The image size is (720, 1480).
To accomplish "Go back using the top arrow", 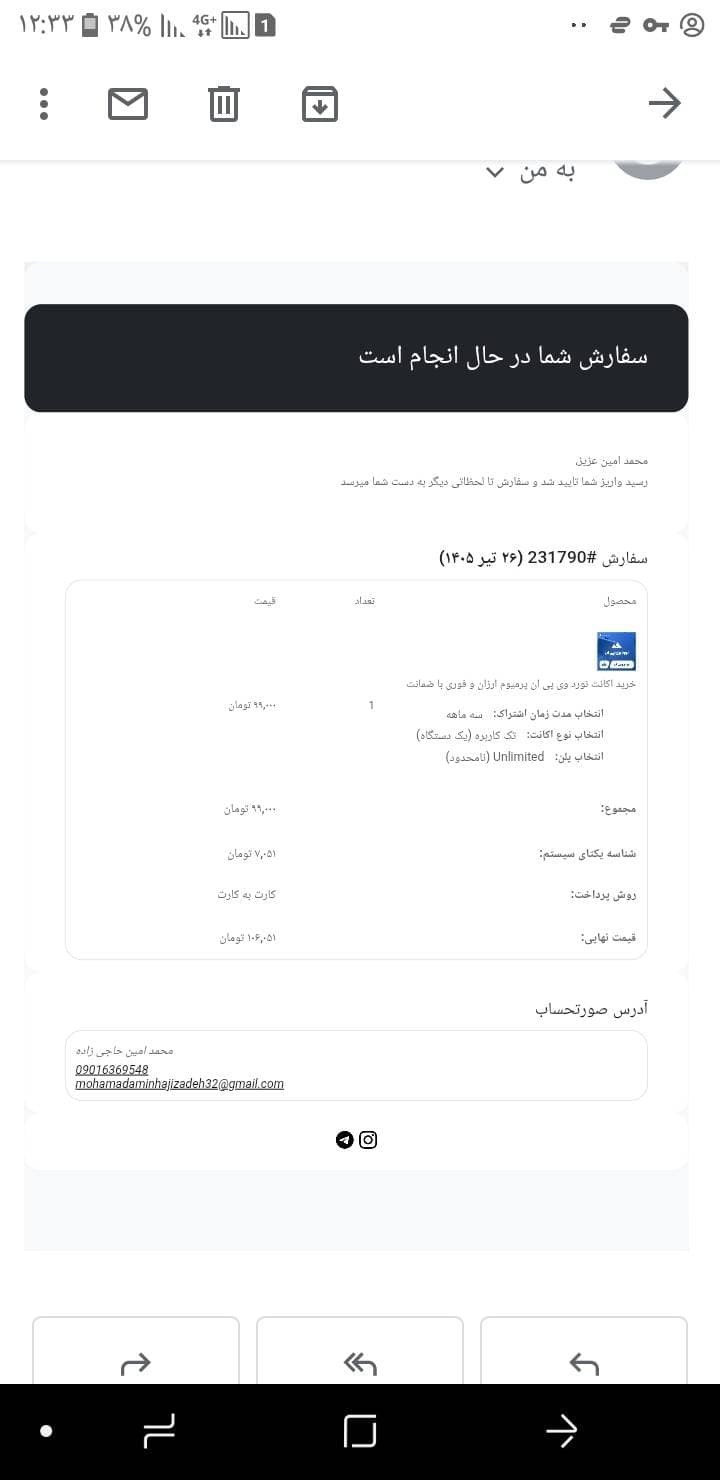I will point(665,103).
